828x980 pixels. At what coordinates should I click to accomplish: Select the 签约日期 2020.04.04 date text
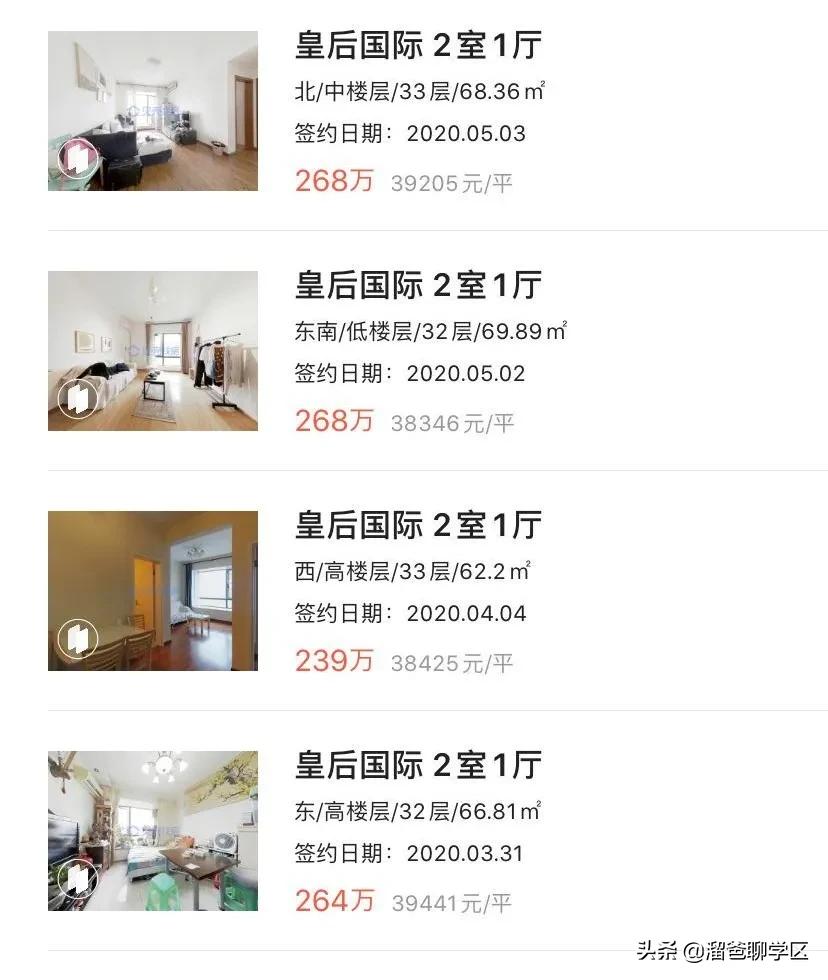[x=408, y=613]
